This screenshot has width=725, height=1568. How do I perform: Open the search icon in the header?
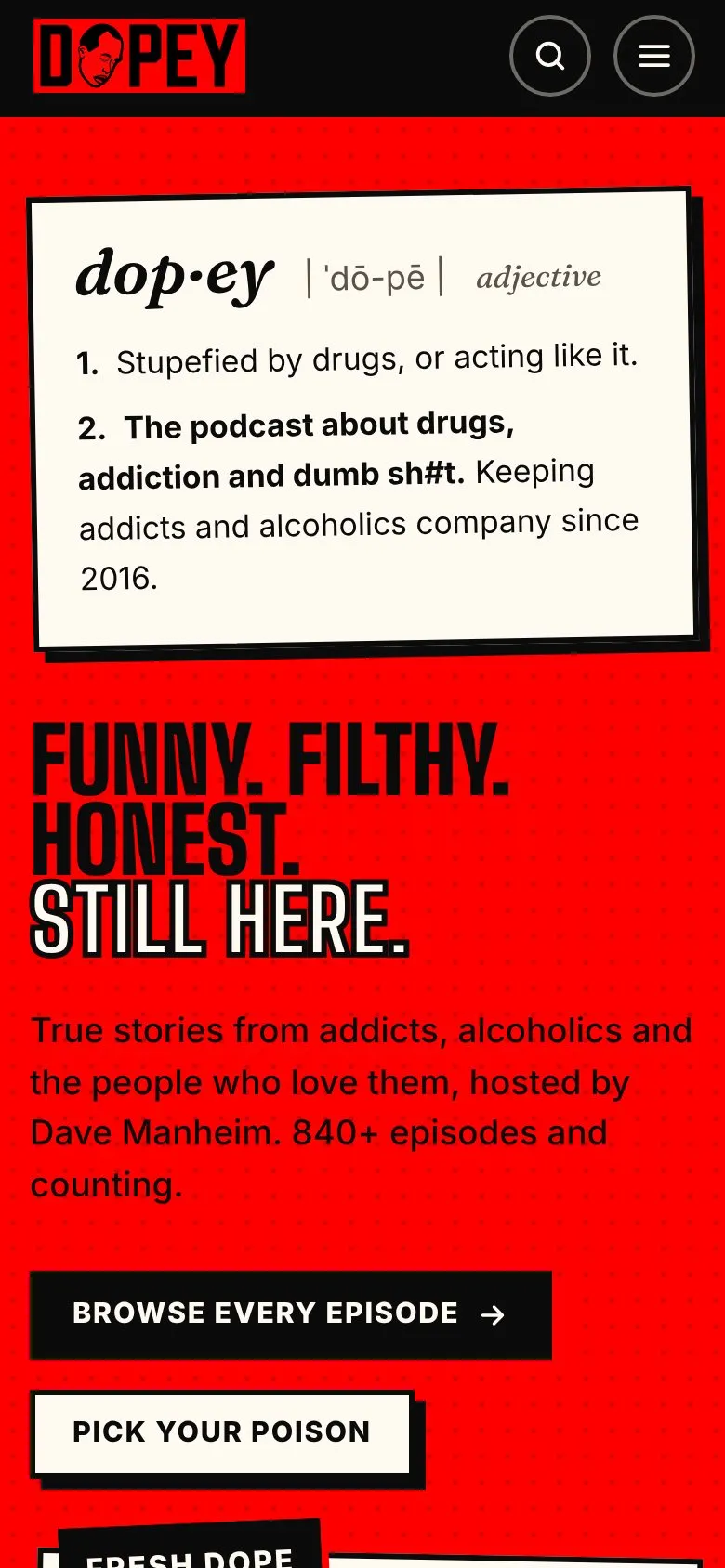pyautogui.click(x=550, y=56)
